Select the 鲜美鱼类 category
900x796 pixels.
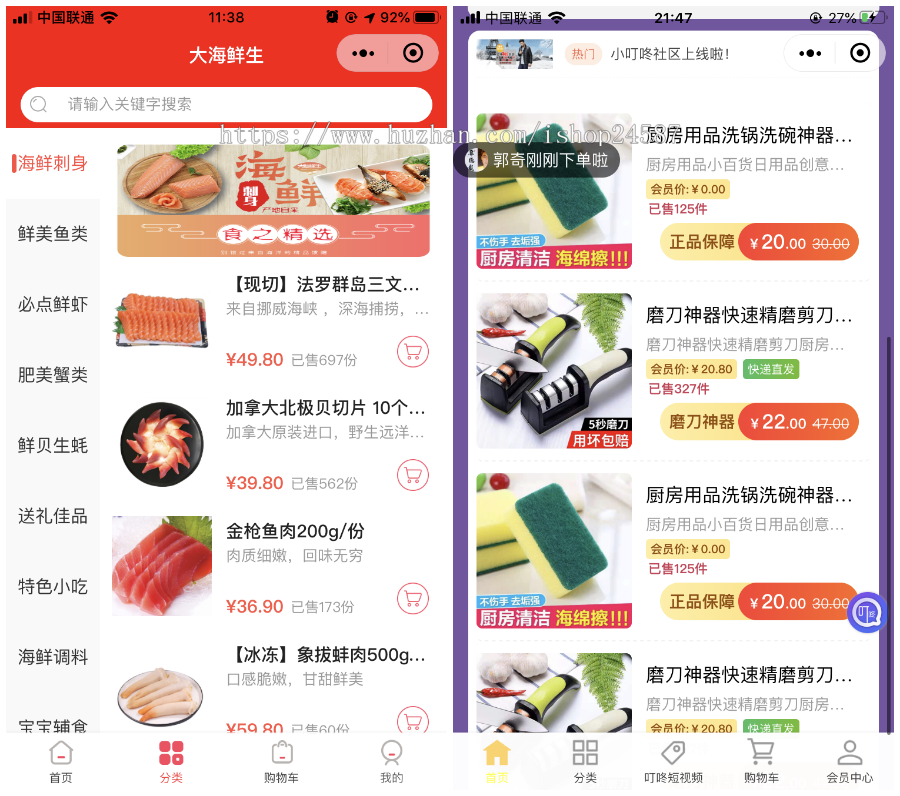point(53,234)
